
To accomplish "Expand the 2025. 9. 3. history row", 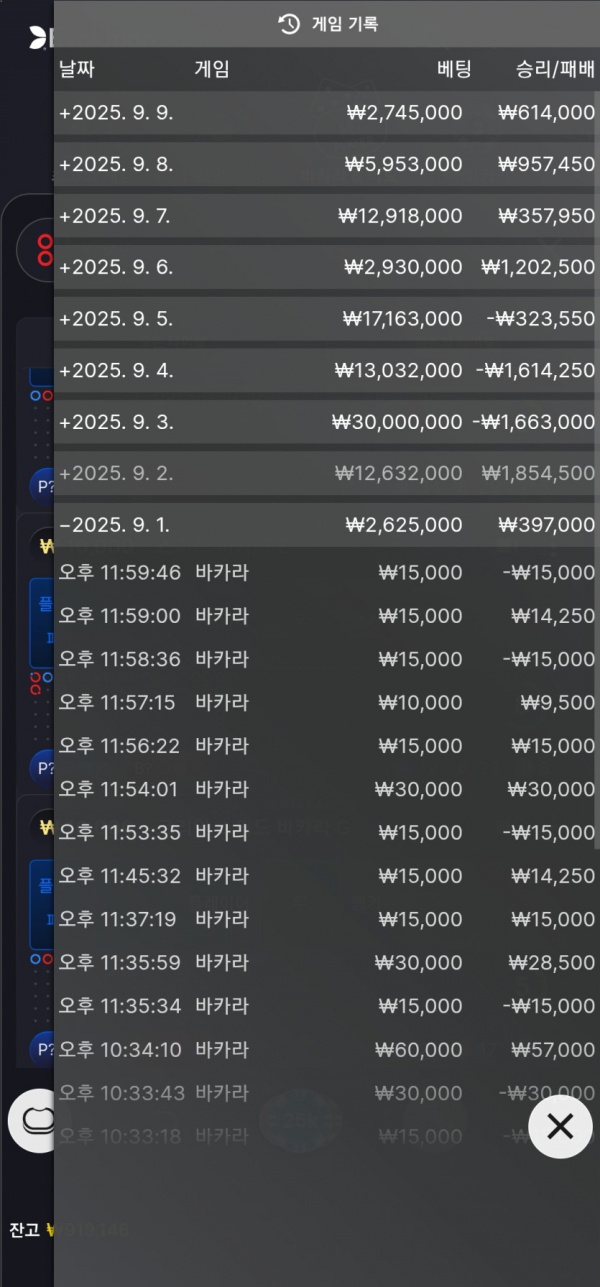I will coord(116,422).
